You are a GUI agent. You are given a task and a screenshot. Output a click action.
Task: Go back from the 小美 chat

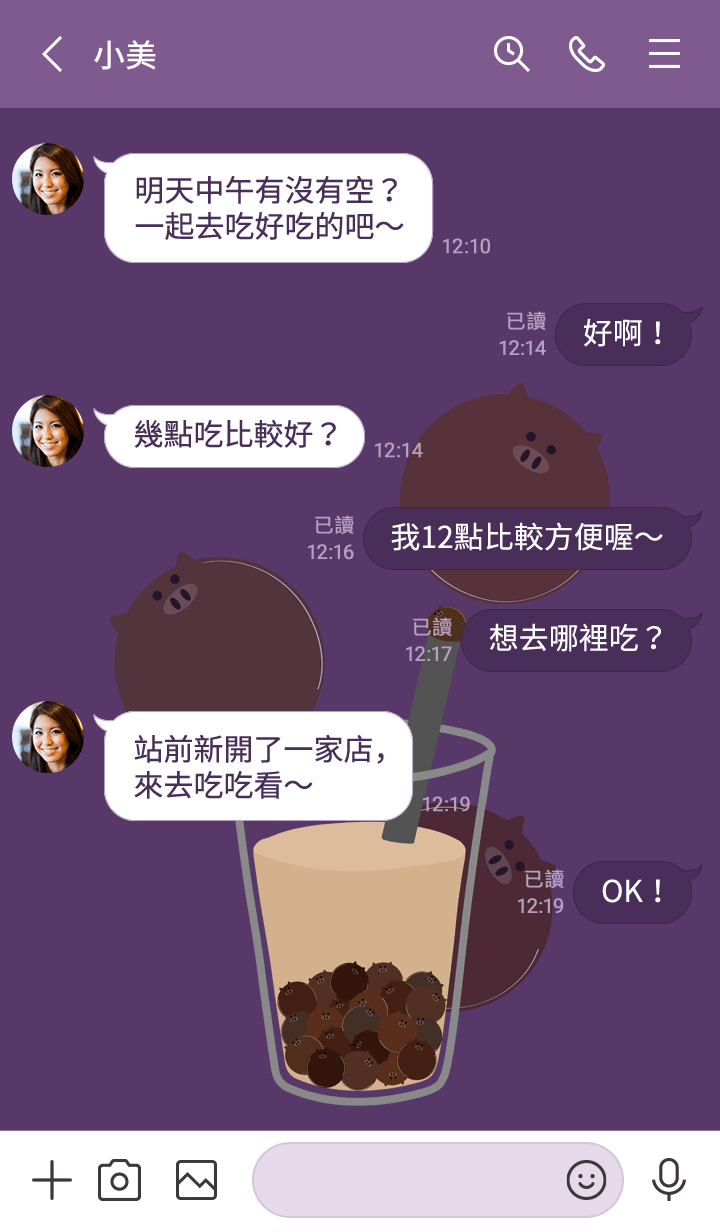pyautogui.click(x=52, y=54)
